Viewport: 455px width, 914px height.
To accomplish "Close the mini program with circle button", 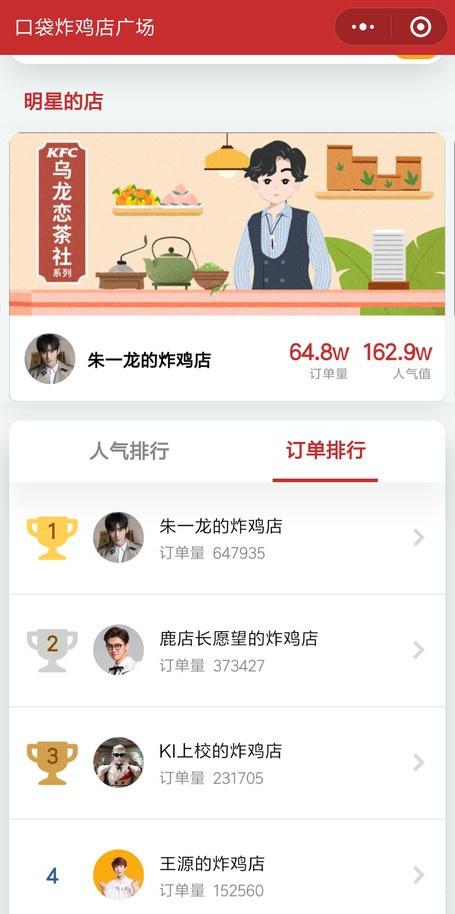I will [420, 27].
